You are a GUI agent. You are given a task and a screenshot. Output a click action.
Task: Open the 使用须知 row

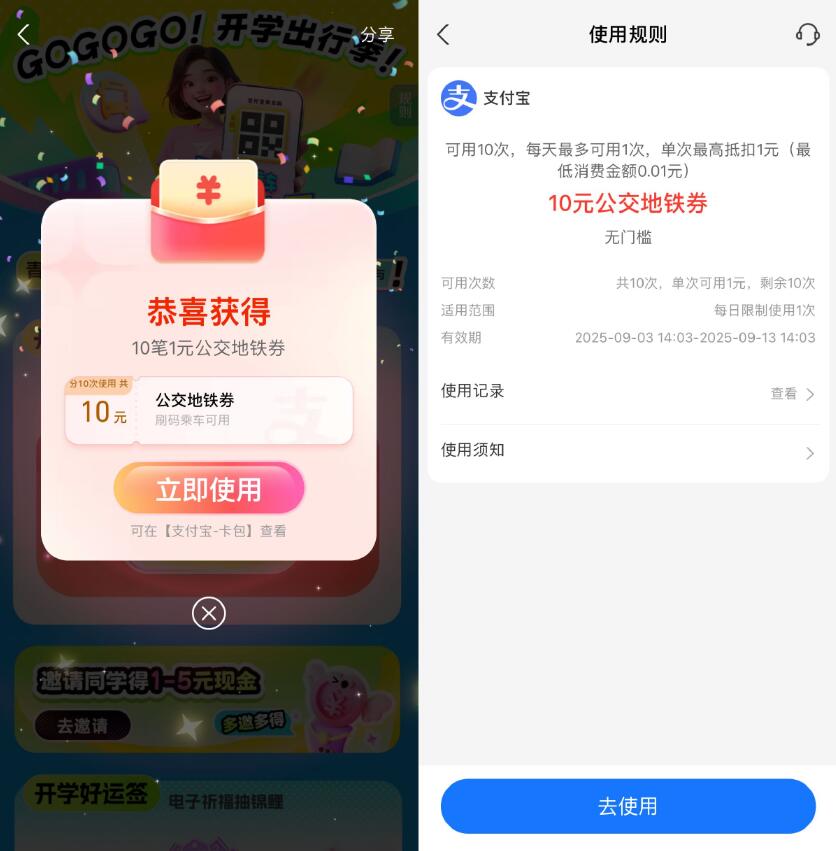coord(628,451)
